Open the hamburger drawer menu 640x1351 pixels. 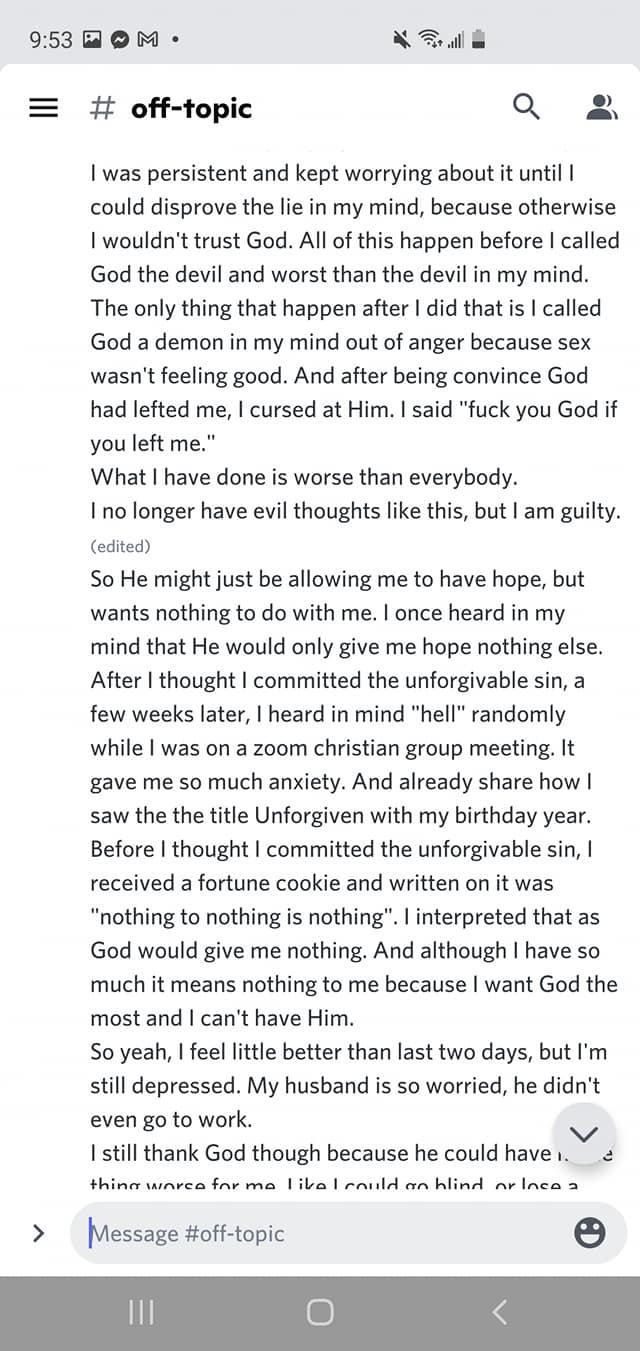click(x=43, y=108)
